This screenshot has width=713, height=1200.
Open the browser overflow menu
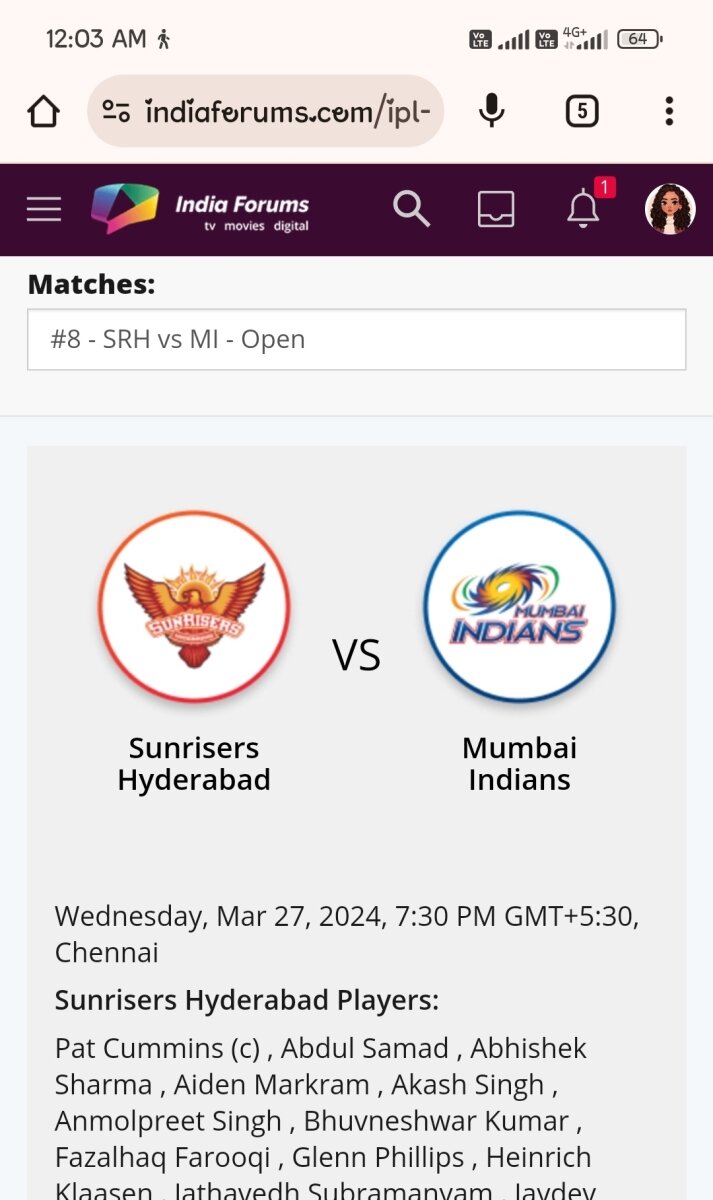(669, 111)
